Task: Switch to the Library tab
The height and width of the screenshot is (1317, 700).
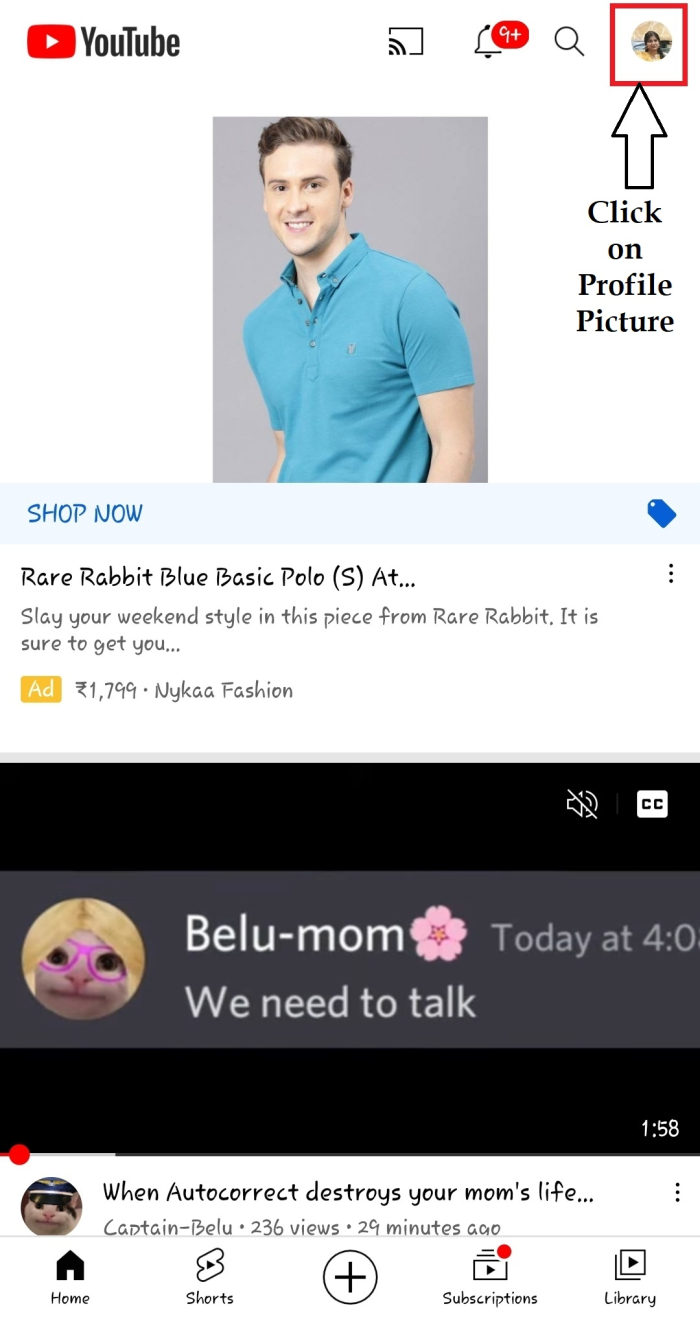Action: pos(630,1277)
